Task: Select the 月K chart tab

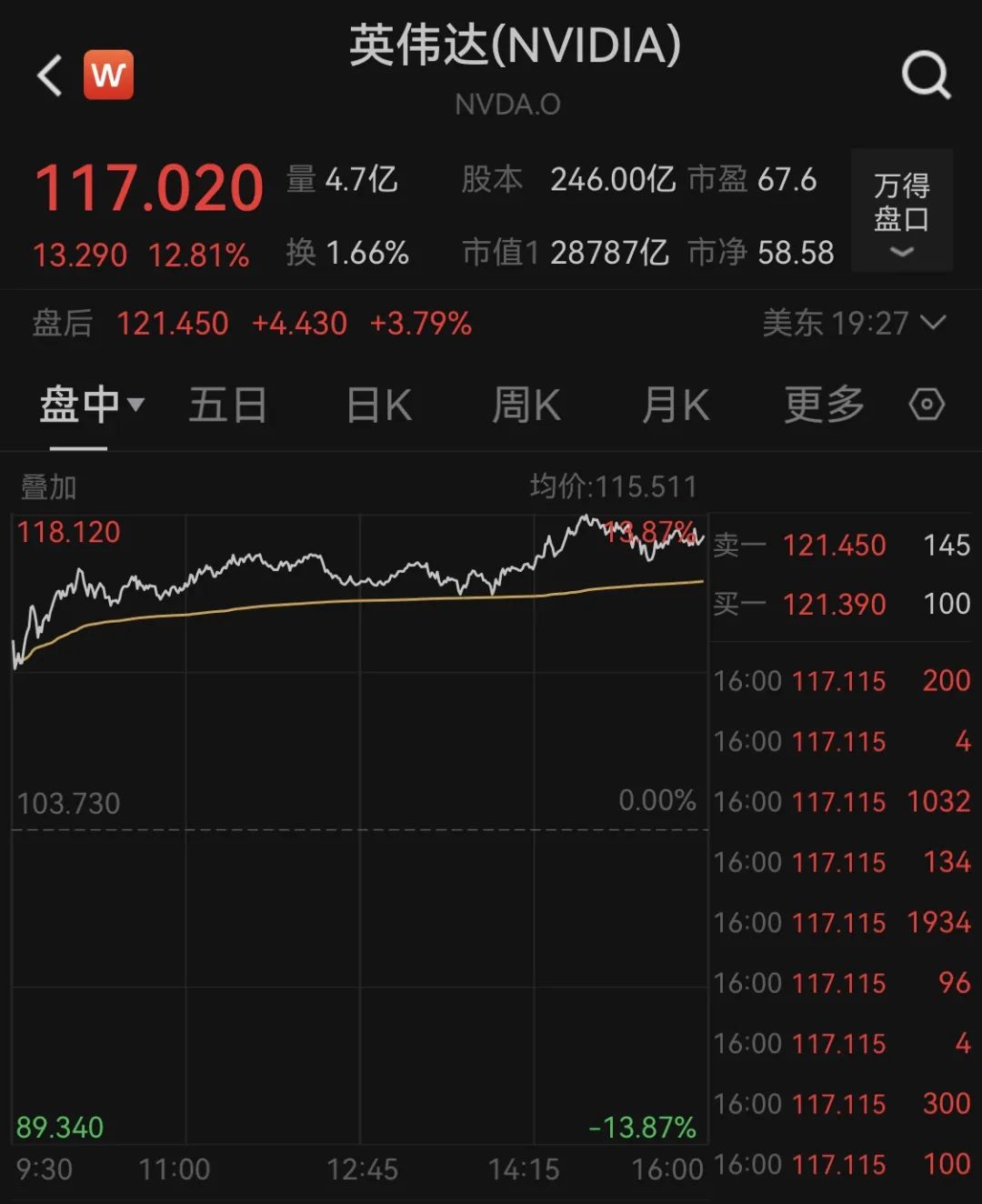Action: (675, 406)
